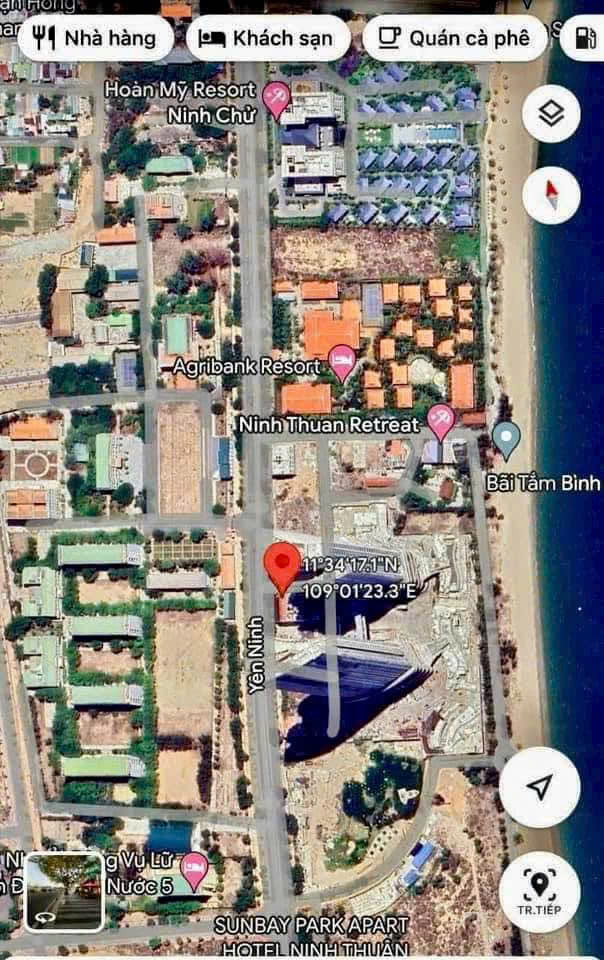This screenshot has width=604, height=960.
Task: Tap the gas station filter chip
Action: click(580, 39)
